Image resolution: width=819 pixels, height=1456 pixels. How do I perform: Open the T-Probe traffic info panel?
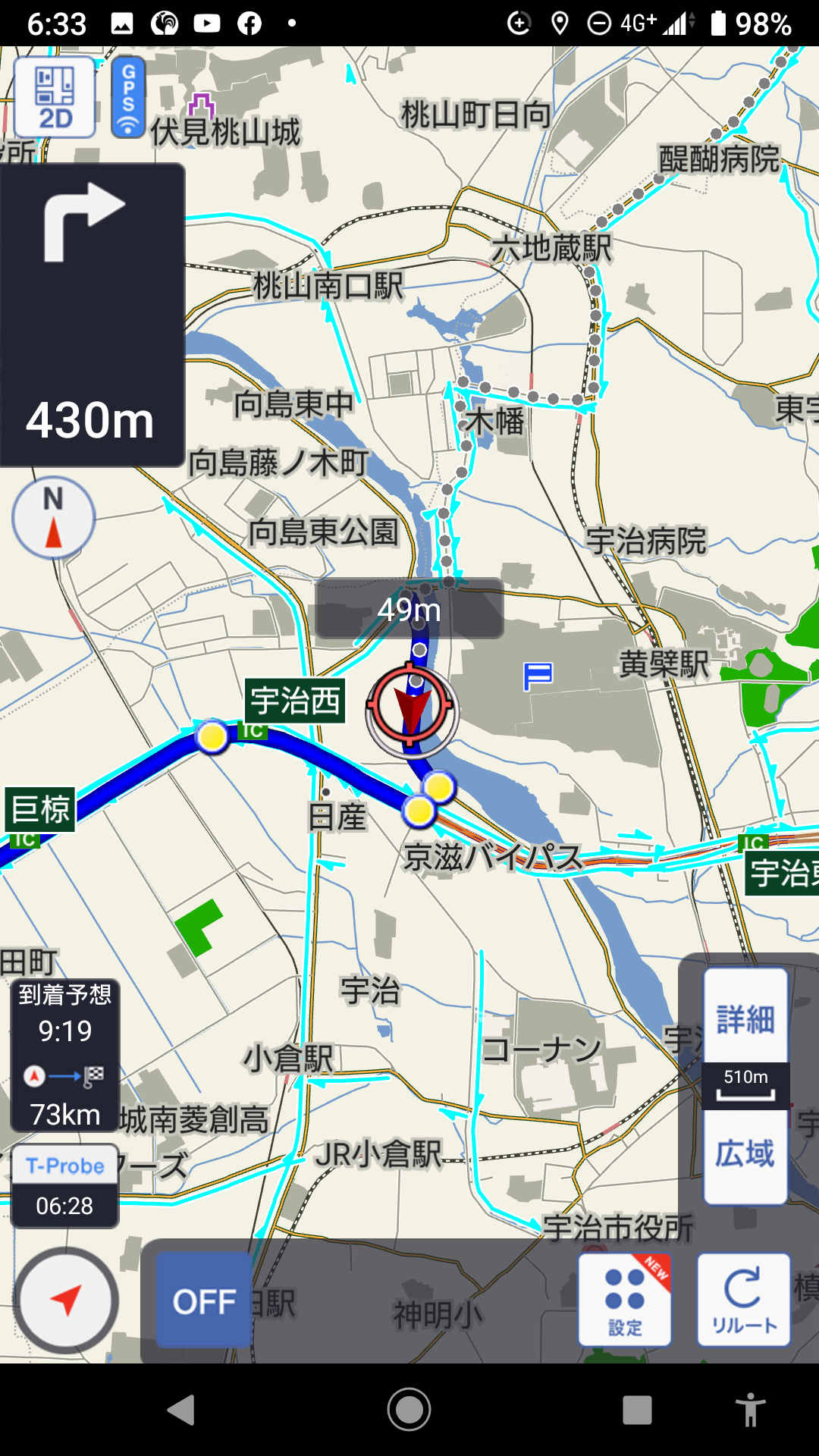pos(64,1186)
